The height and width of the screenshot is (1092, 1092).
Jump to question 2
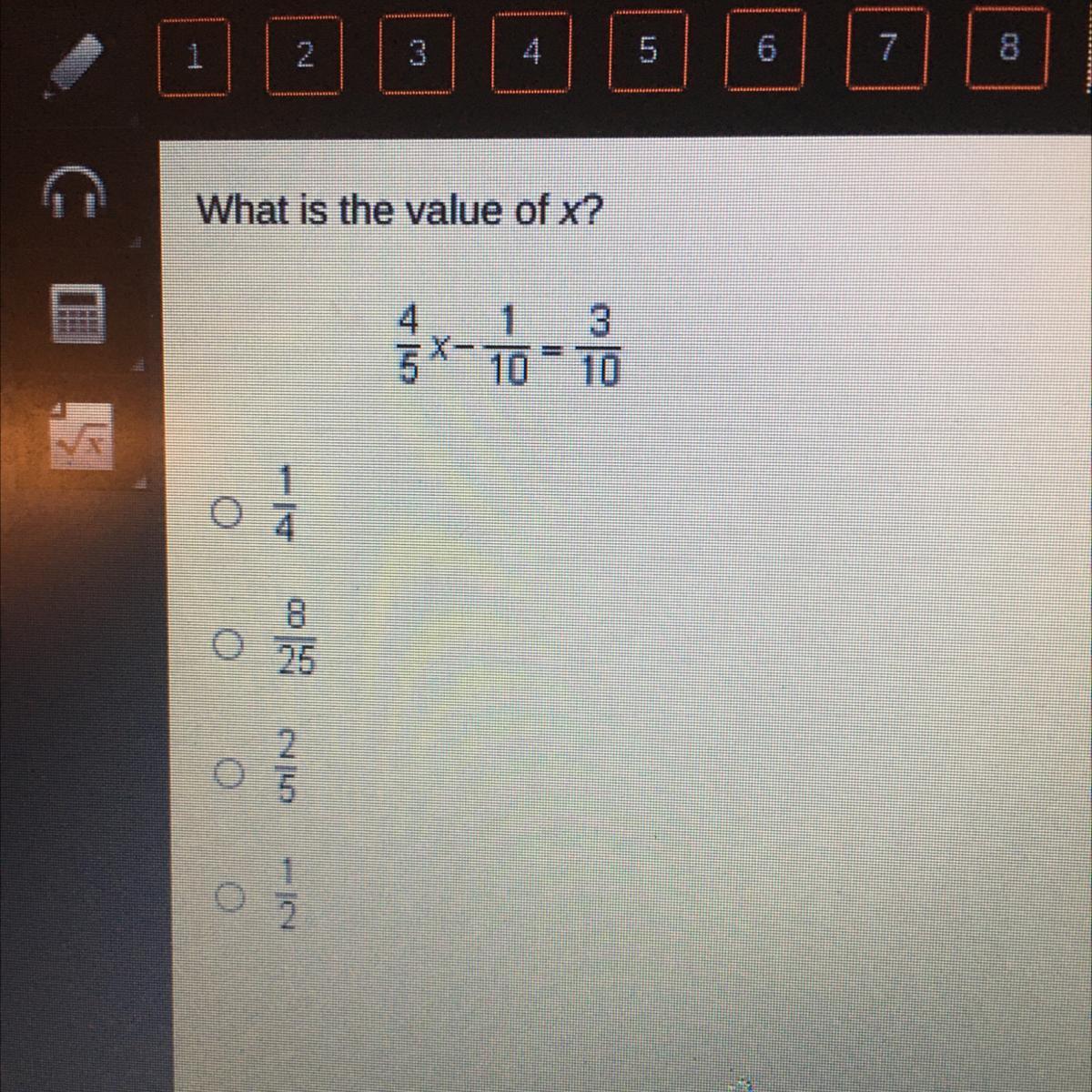pyautogui.click(x=304, y=55)
